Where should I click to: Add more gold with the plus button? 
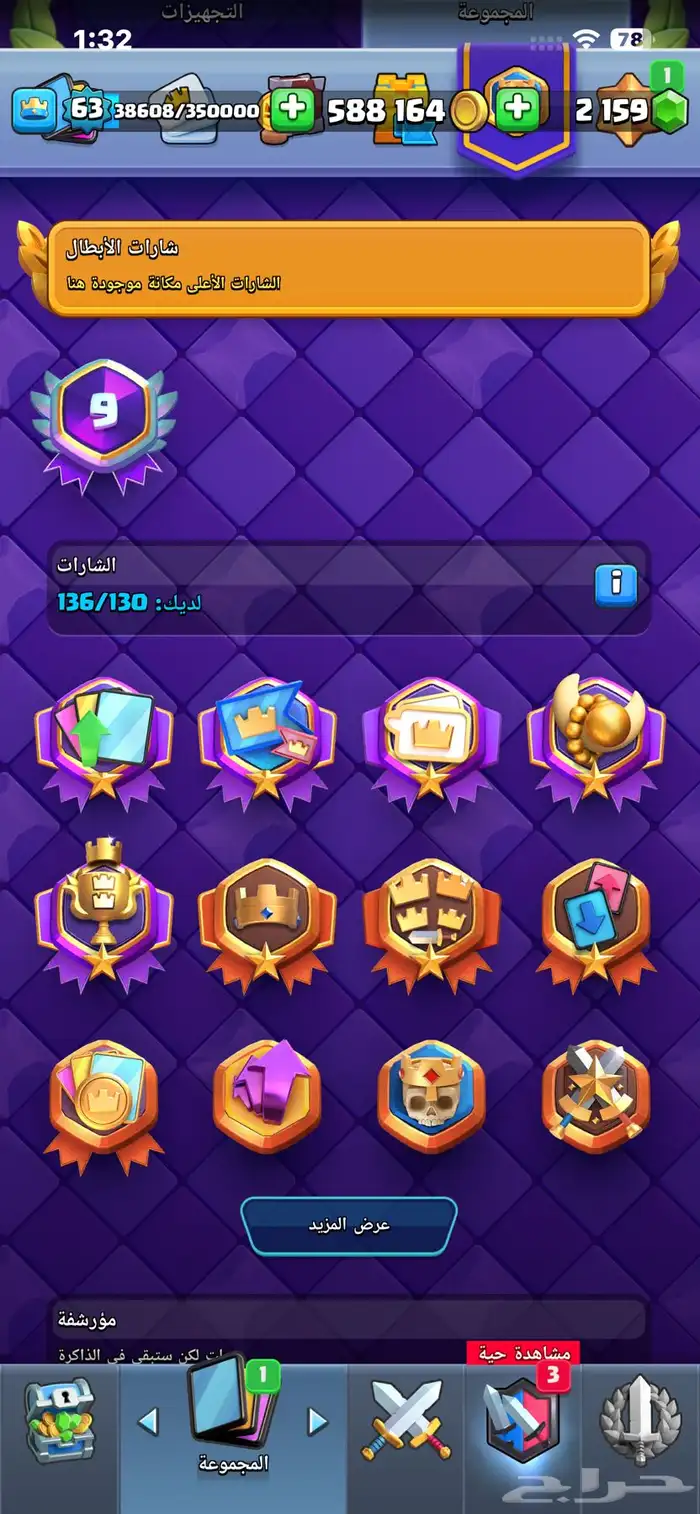point(292,108)
